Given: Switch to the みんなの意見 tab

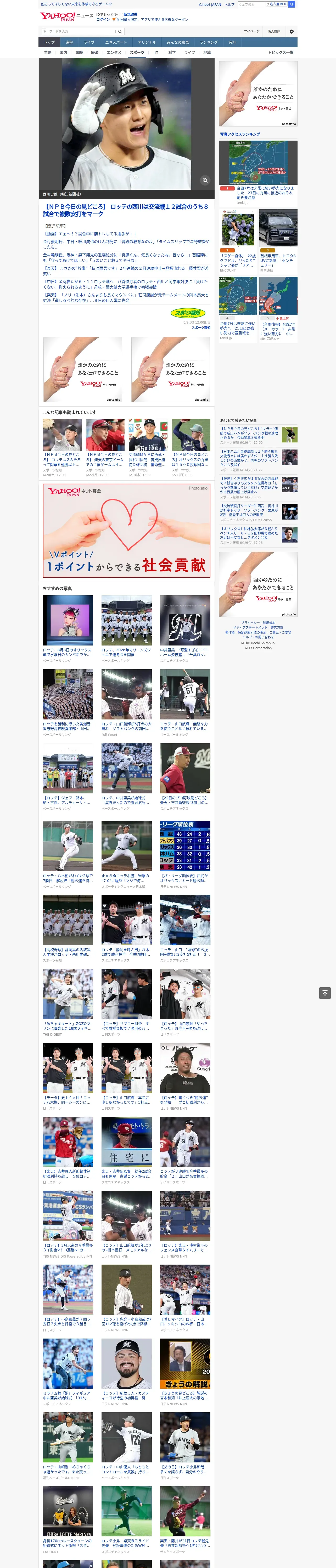Looking at the screenshot, I should click(x=177, y=43).
